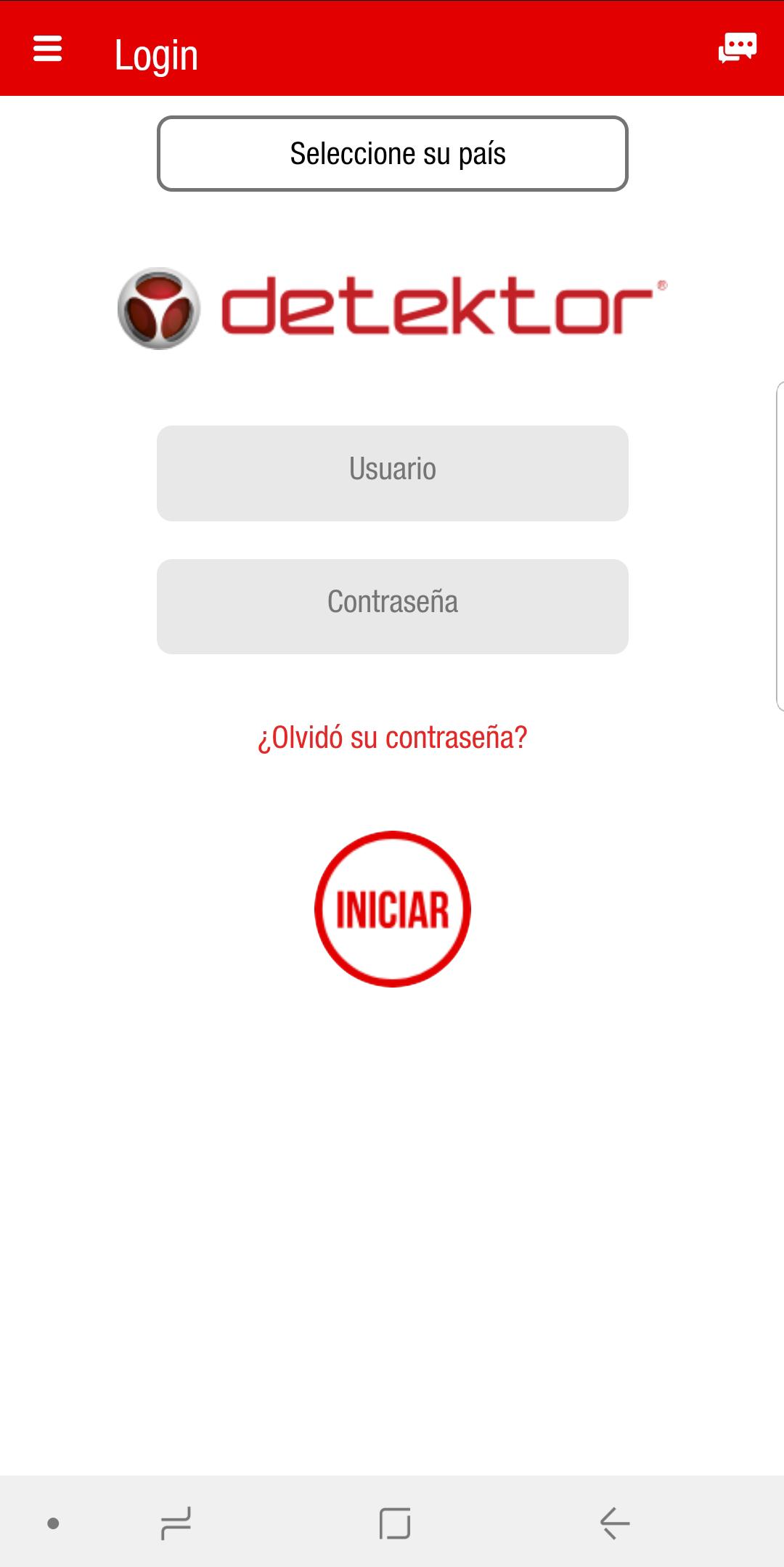Tap the Usuario input field
The width and height of the screenshot is (784, 1567).
click(393, 473)
